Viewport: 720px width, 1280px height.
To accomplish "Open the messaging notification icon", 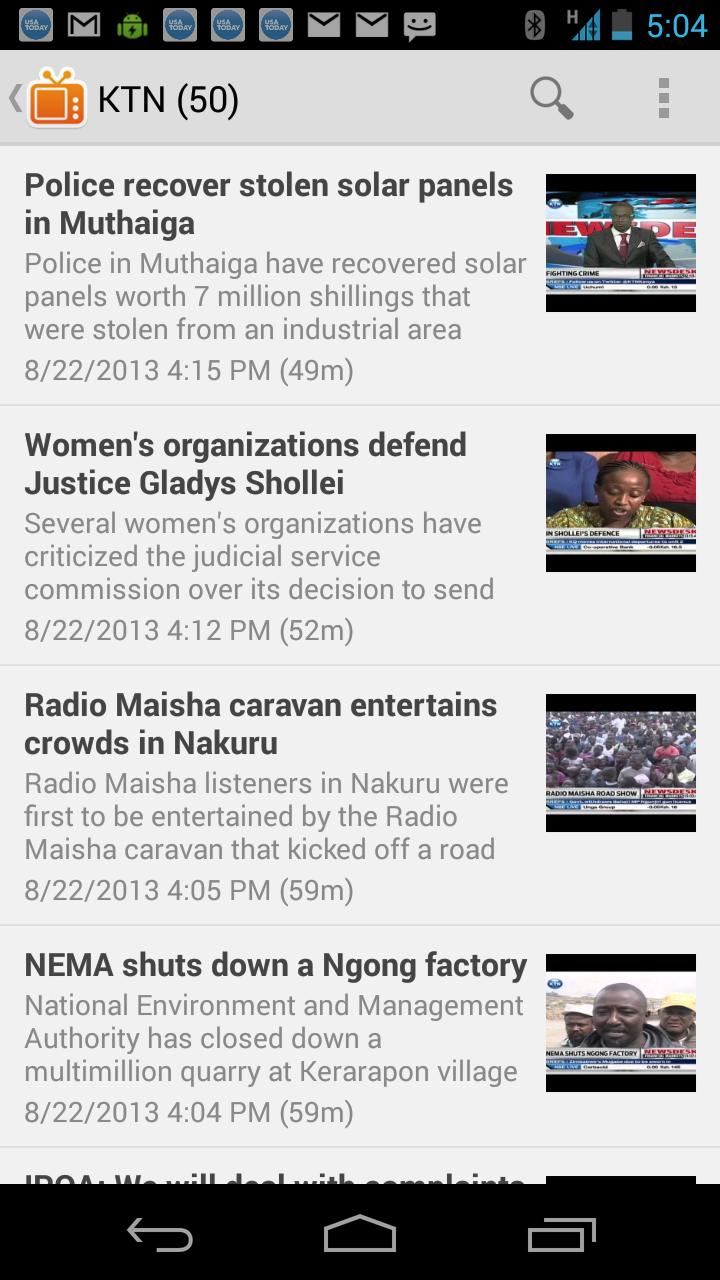I will 420,24.
